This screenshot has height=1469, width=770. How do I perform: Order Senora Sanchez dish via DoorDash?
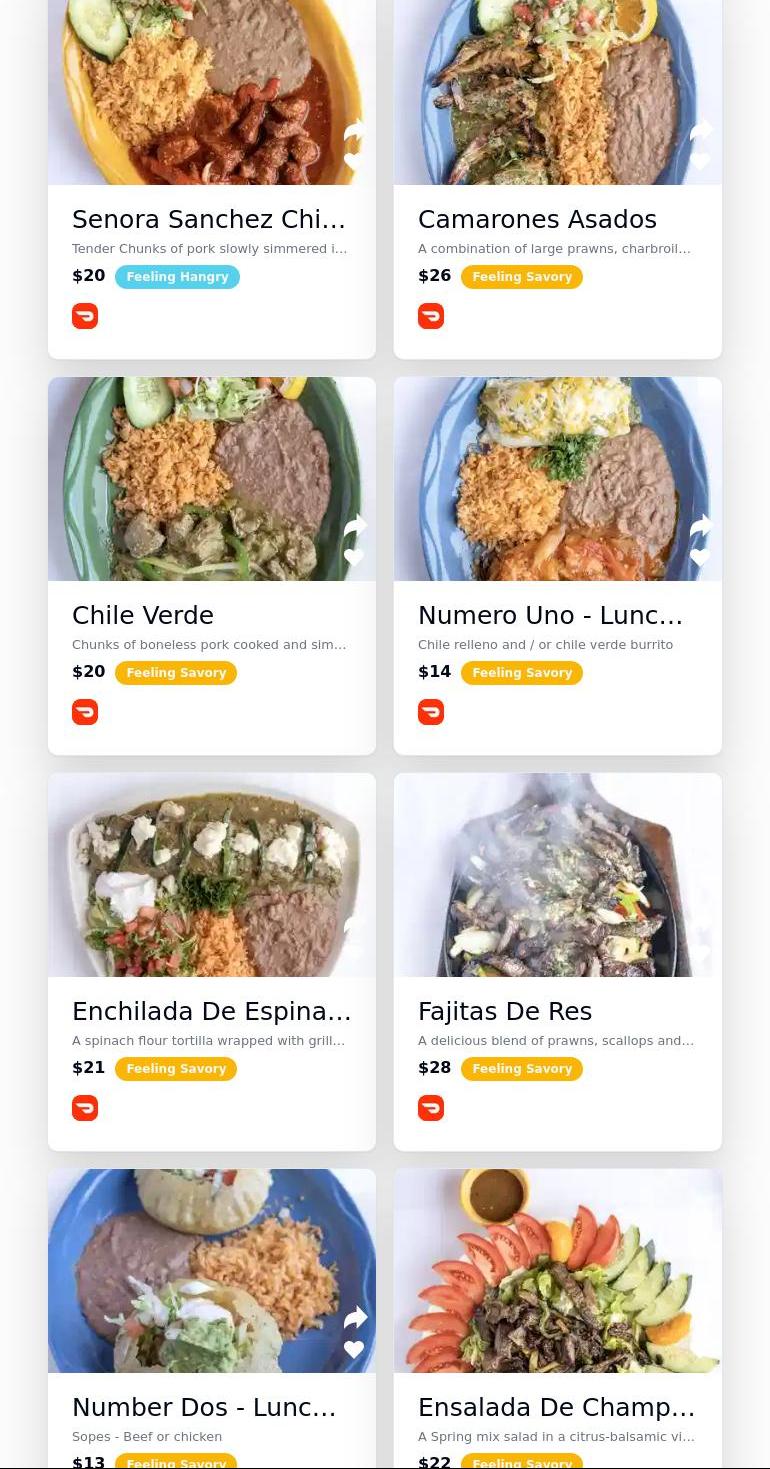click(x=85, y=316)
